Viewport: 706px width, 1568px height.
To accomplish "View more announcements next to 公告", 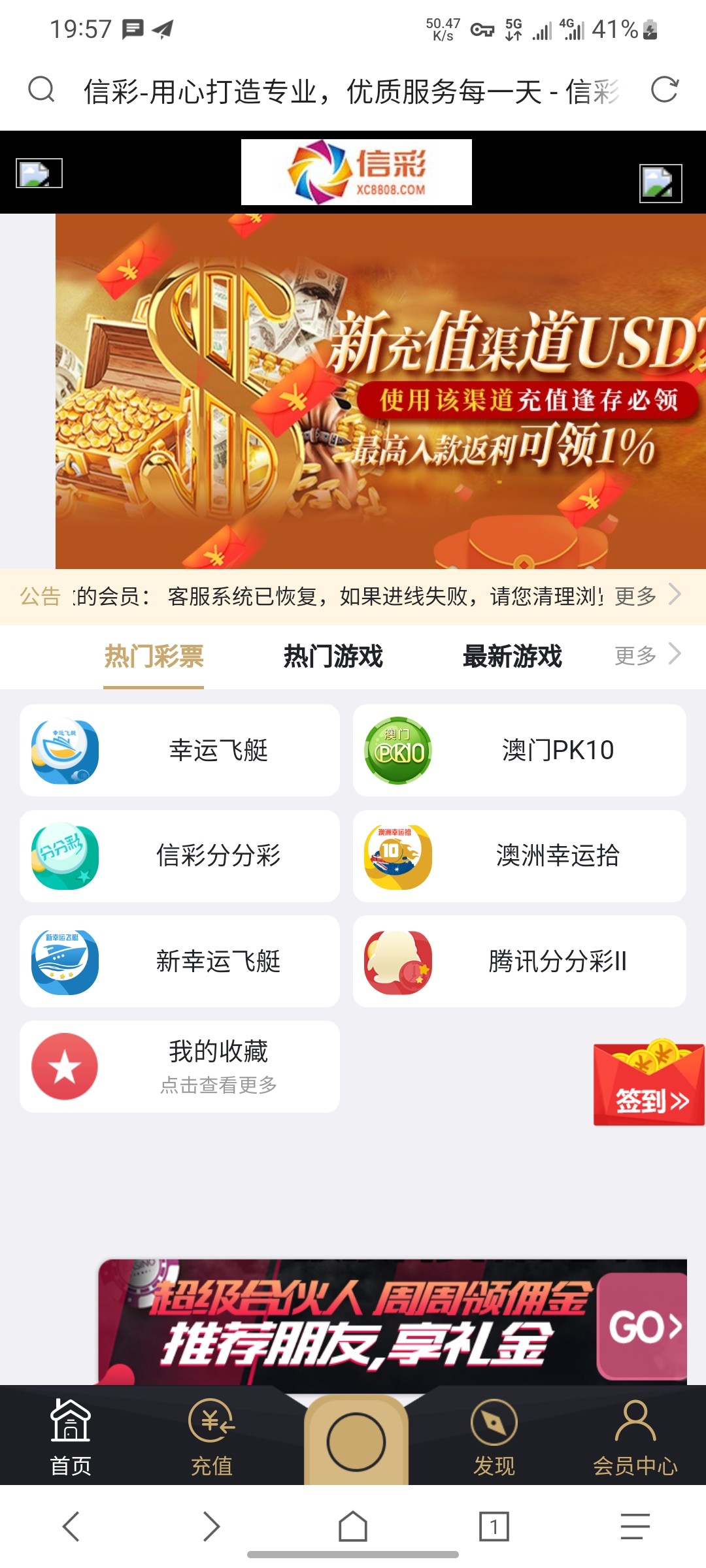I will pos(648,596).
